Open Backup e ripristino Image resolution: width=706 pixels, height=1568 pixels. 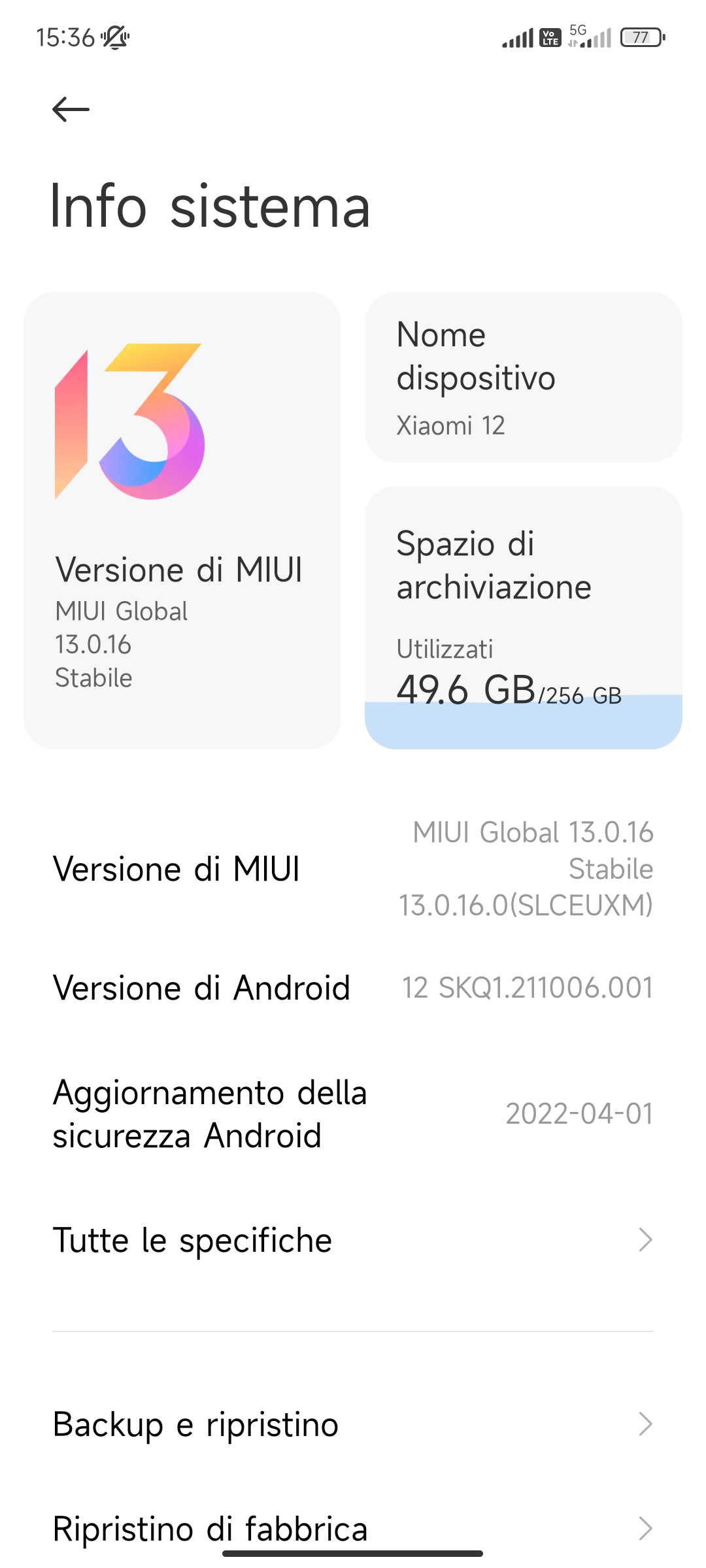click(x=353, y=1424)
